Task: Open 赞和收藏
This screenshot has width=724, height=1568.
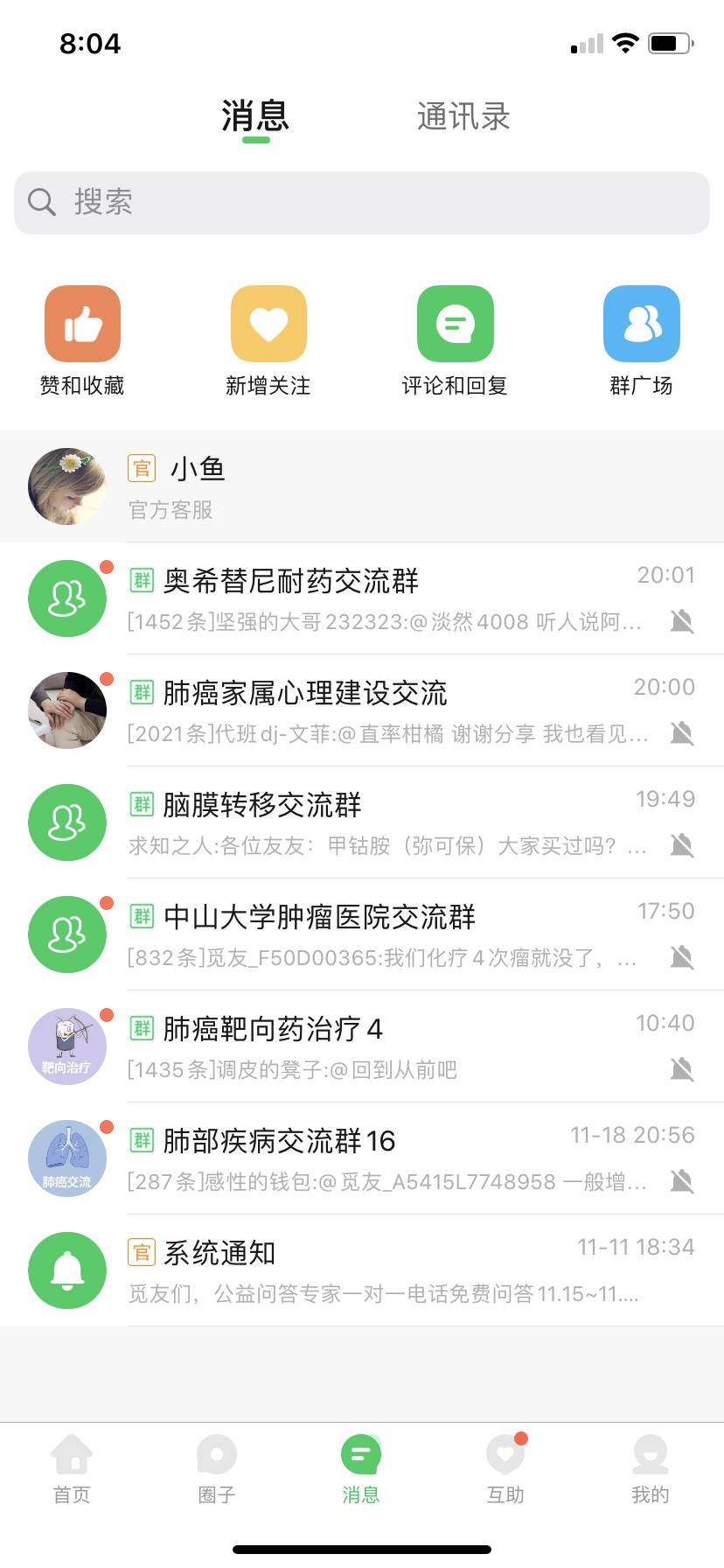Action: pos(82,339)
